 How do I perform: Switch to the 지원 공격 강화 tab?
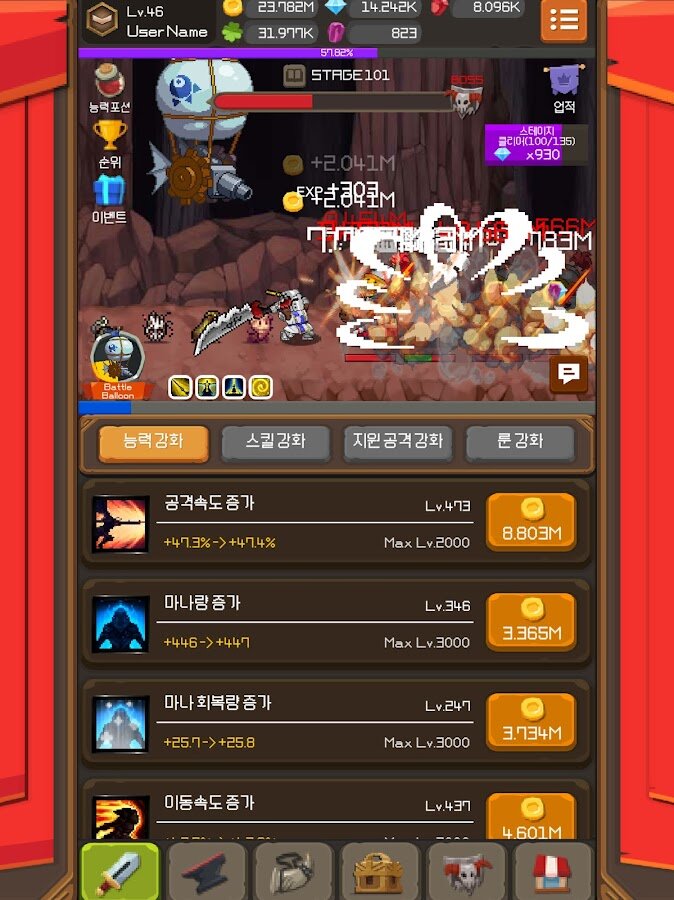tap(398, 441)
